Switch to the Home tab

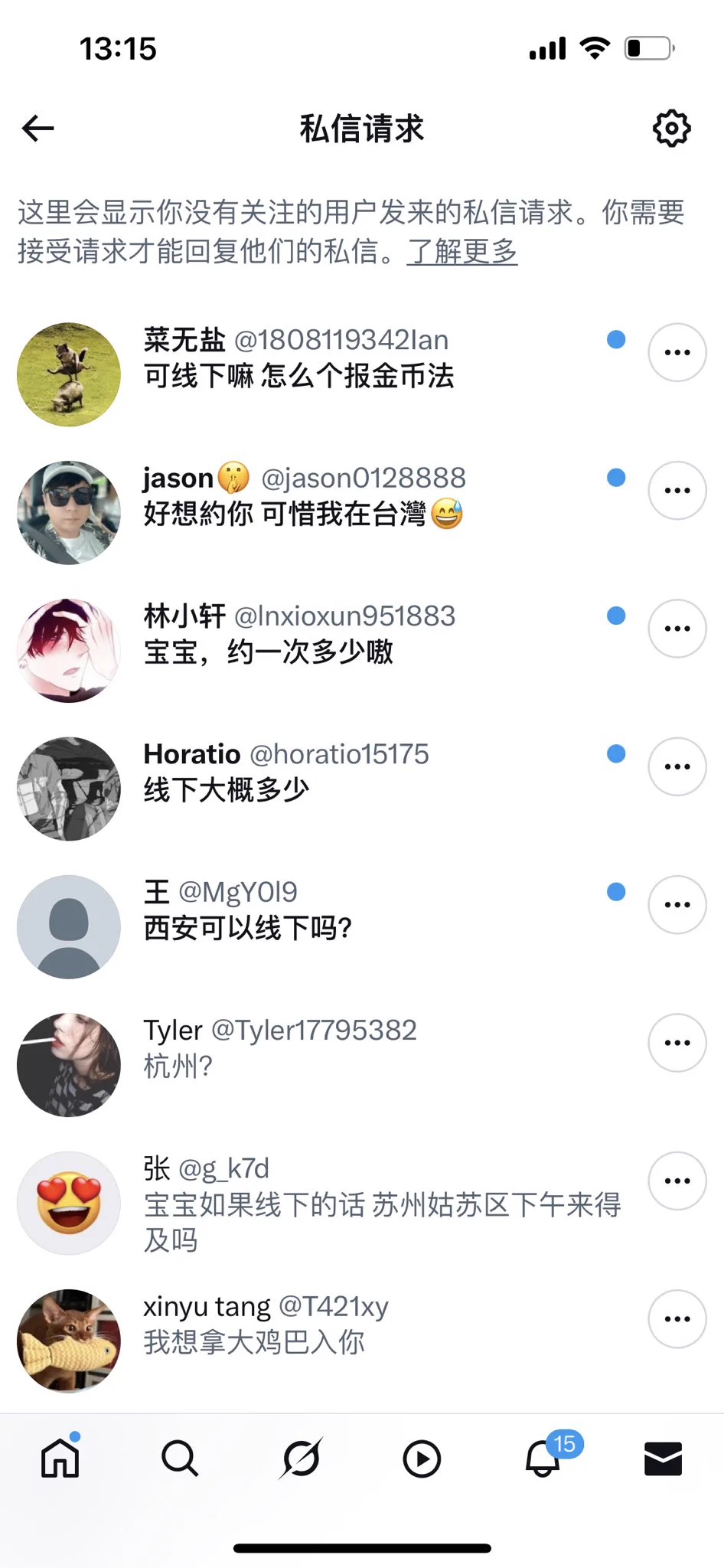pyautogui.click(x=60, y=1458)
